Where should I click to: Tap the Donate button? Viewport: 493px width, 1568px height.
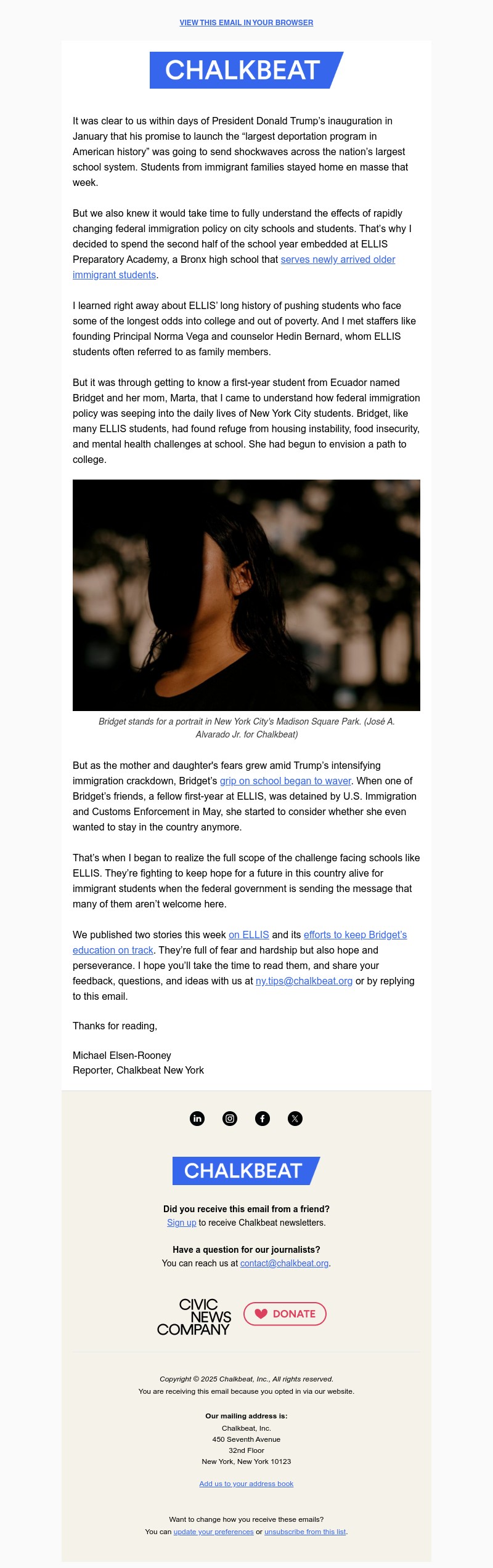pyautogui.click(x=285, y=1314)
